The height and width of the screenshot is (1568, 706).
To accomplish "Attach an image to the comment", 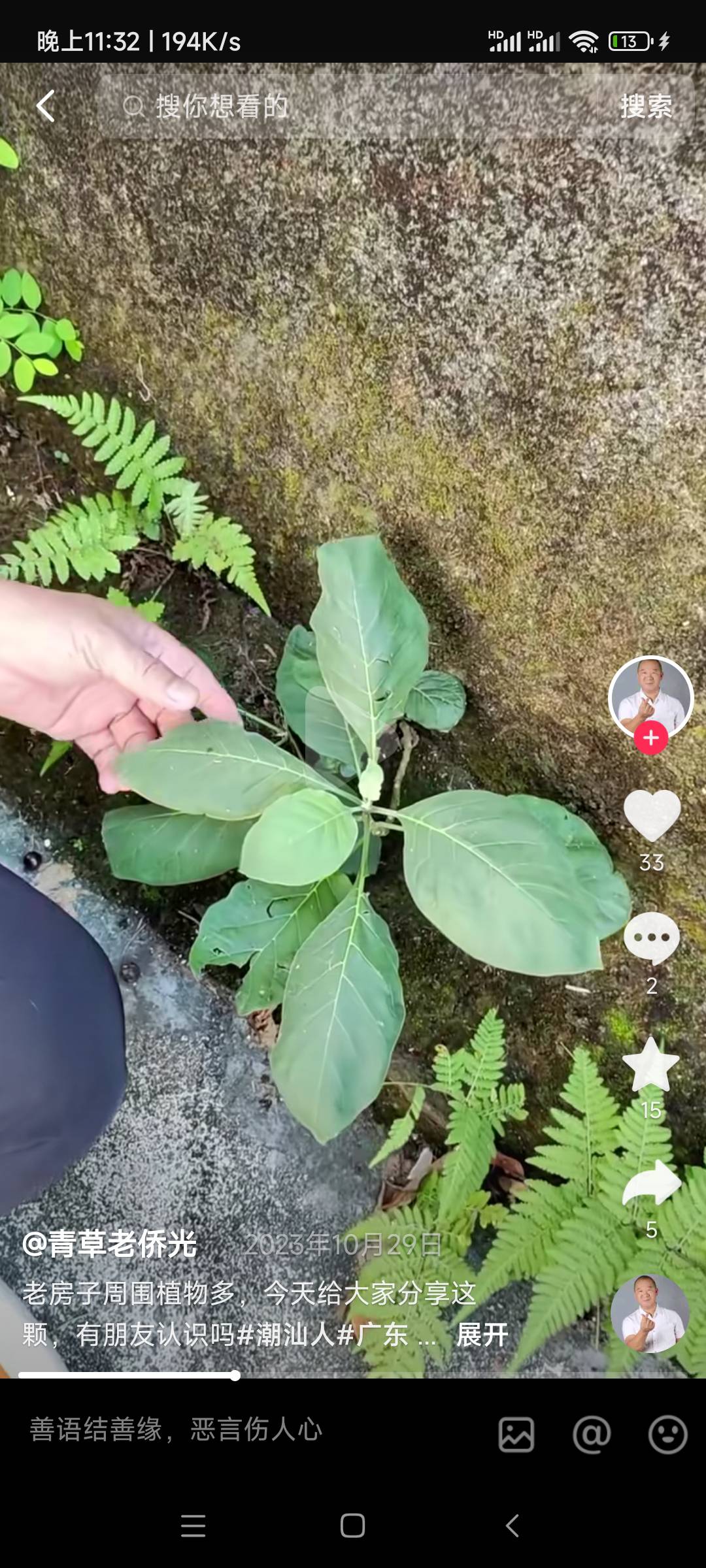I will click(516, 1435).
